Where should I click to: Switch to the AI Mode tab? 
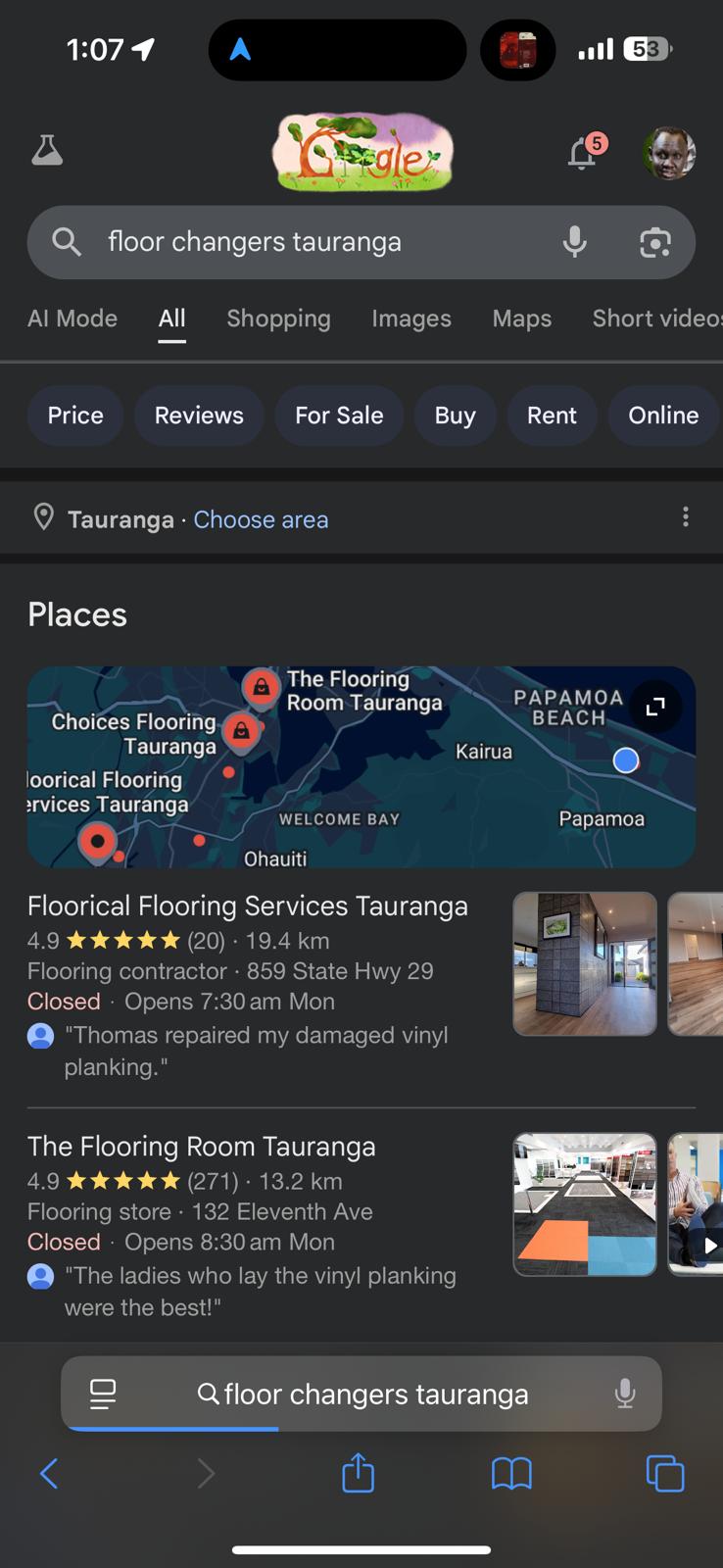72,318
